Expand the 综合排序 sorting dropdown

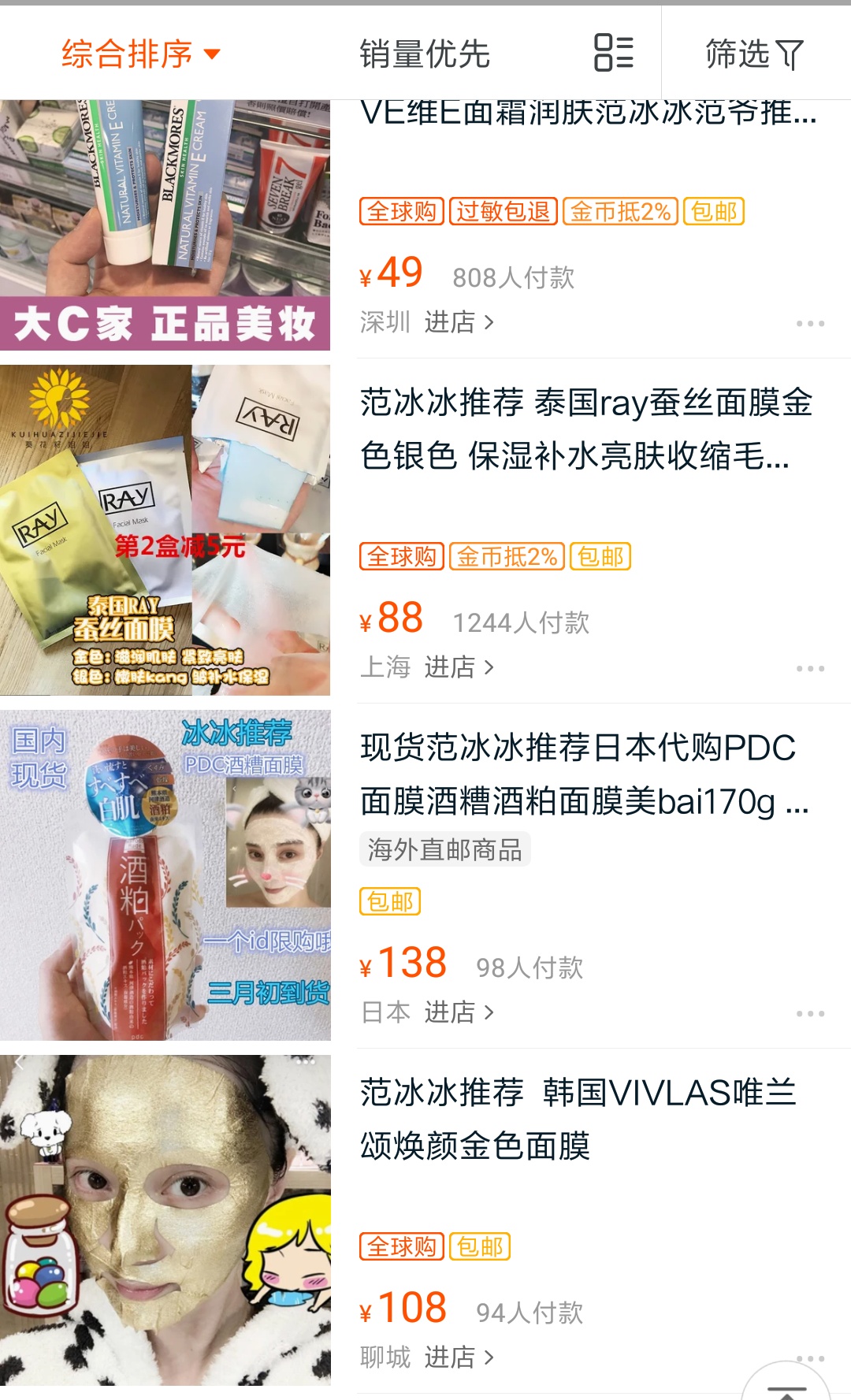coord(139,54)
